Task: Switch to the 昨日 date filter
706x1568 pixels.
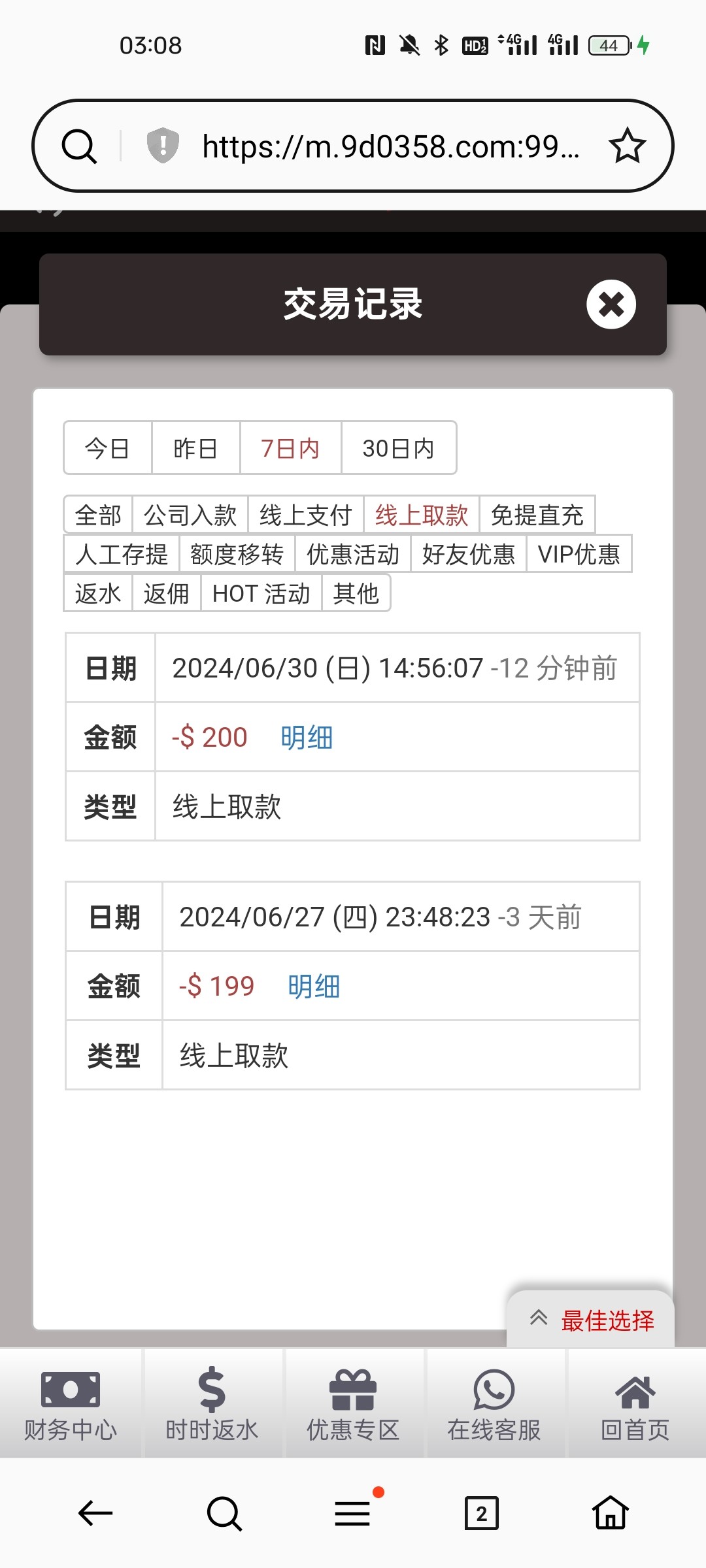Action: coord(195,448)
